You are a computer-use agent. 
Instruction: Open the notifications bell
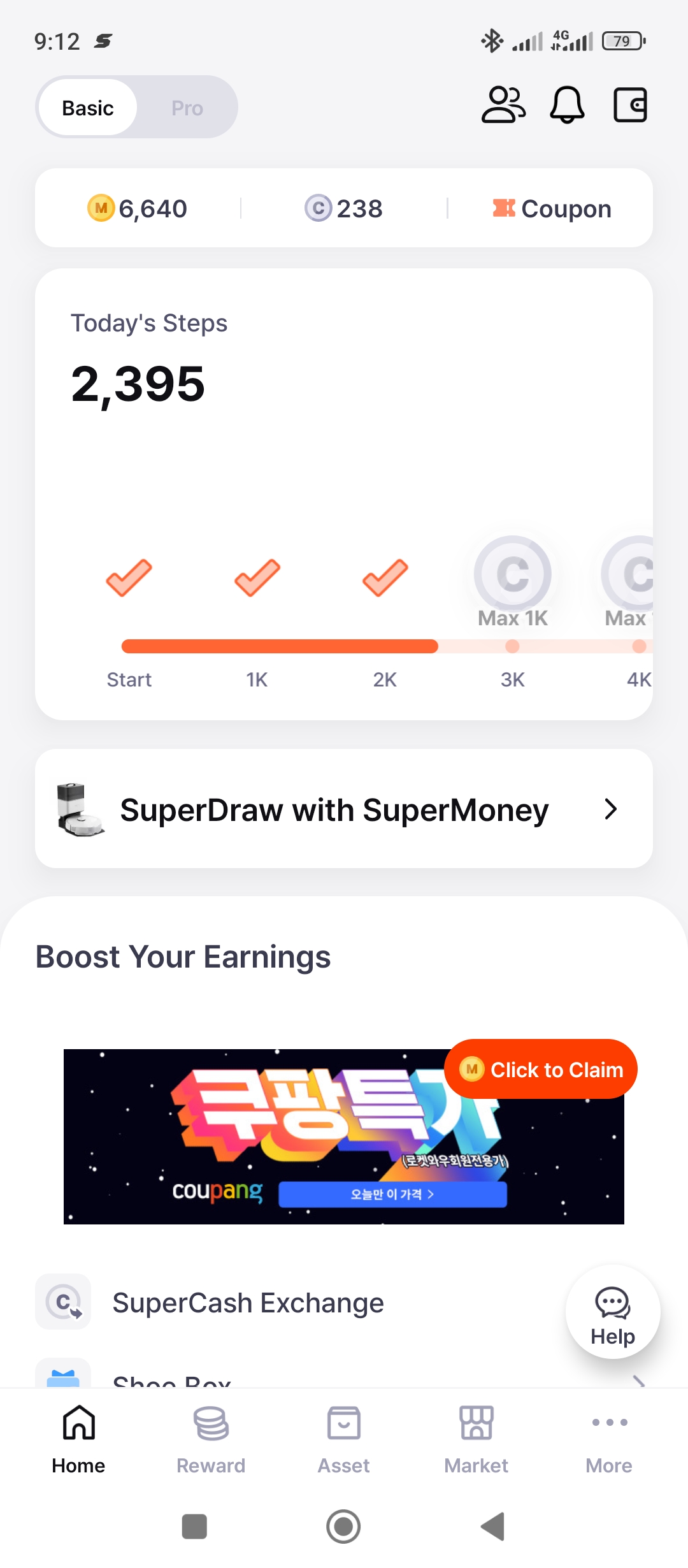tap(567, 105)
